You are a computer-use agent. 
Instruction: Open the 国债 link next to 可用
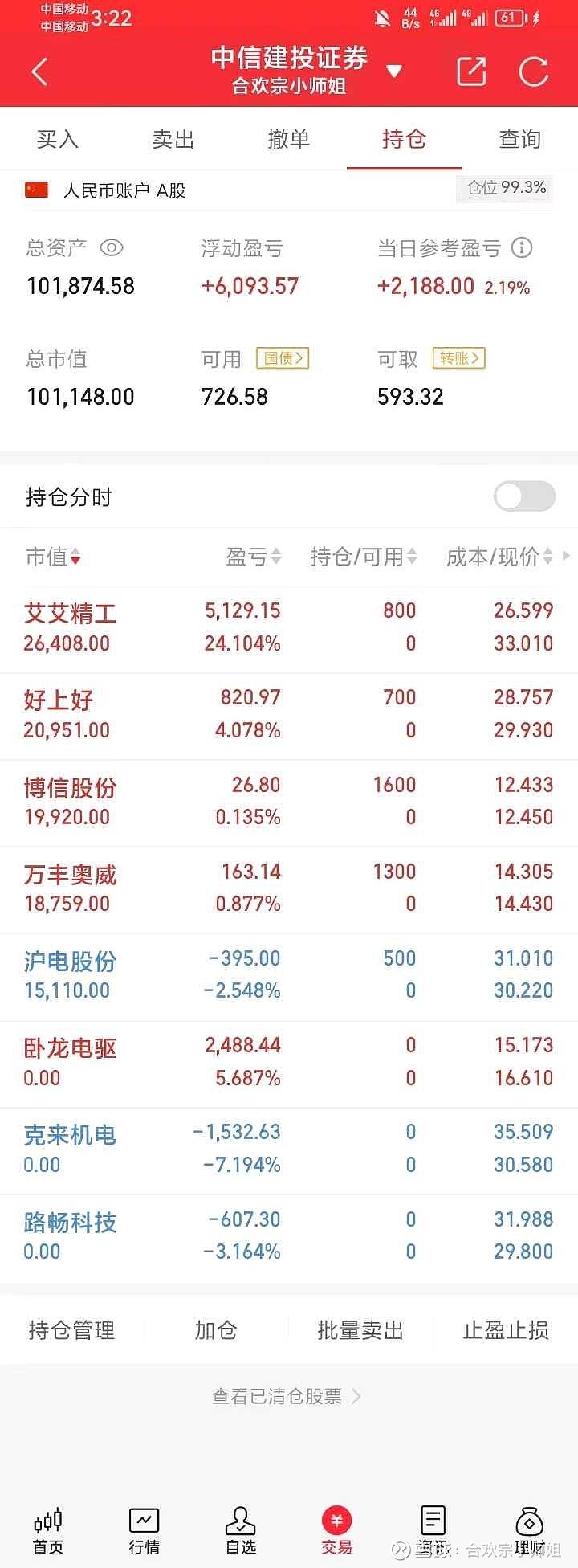(283, 358)
